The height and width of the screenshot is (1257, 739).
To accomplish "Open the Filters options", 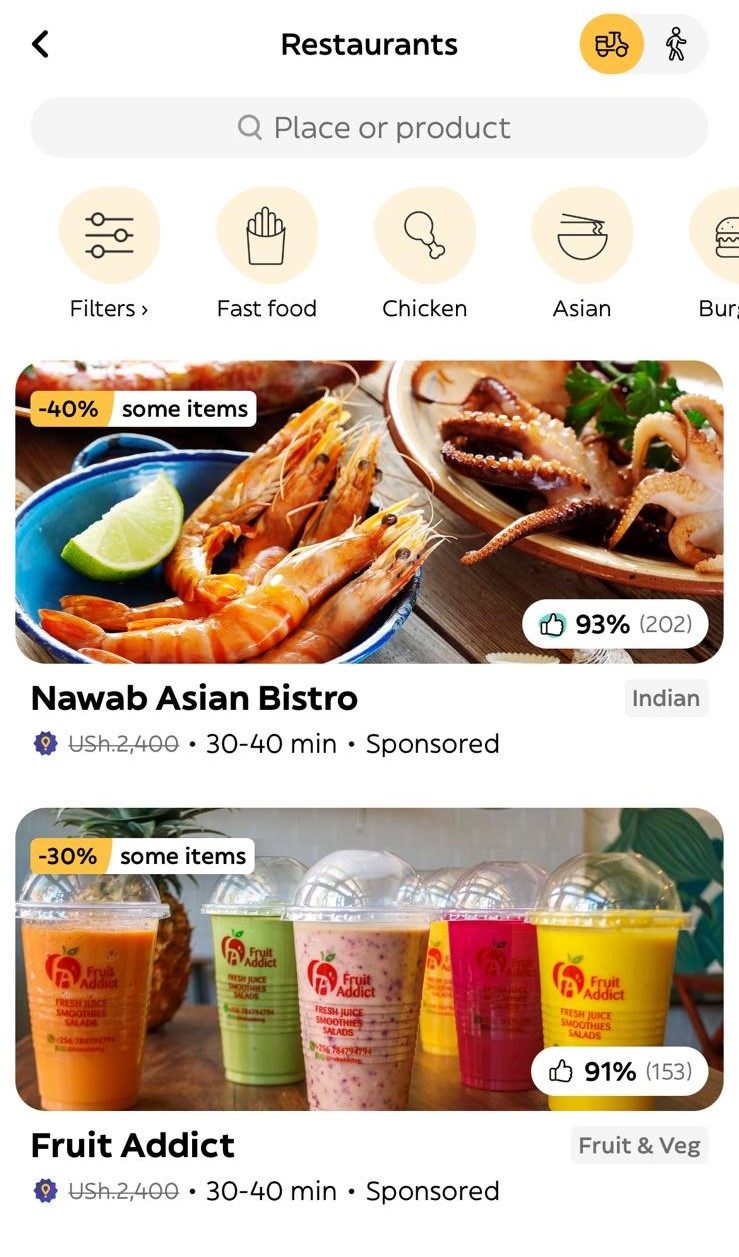I will [x=109, y=236].
